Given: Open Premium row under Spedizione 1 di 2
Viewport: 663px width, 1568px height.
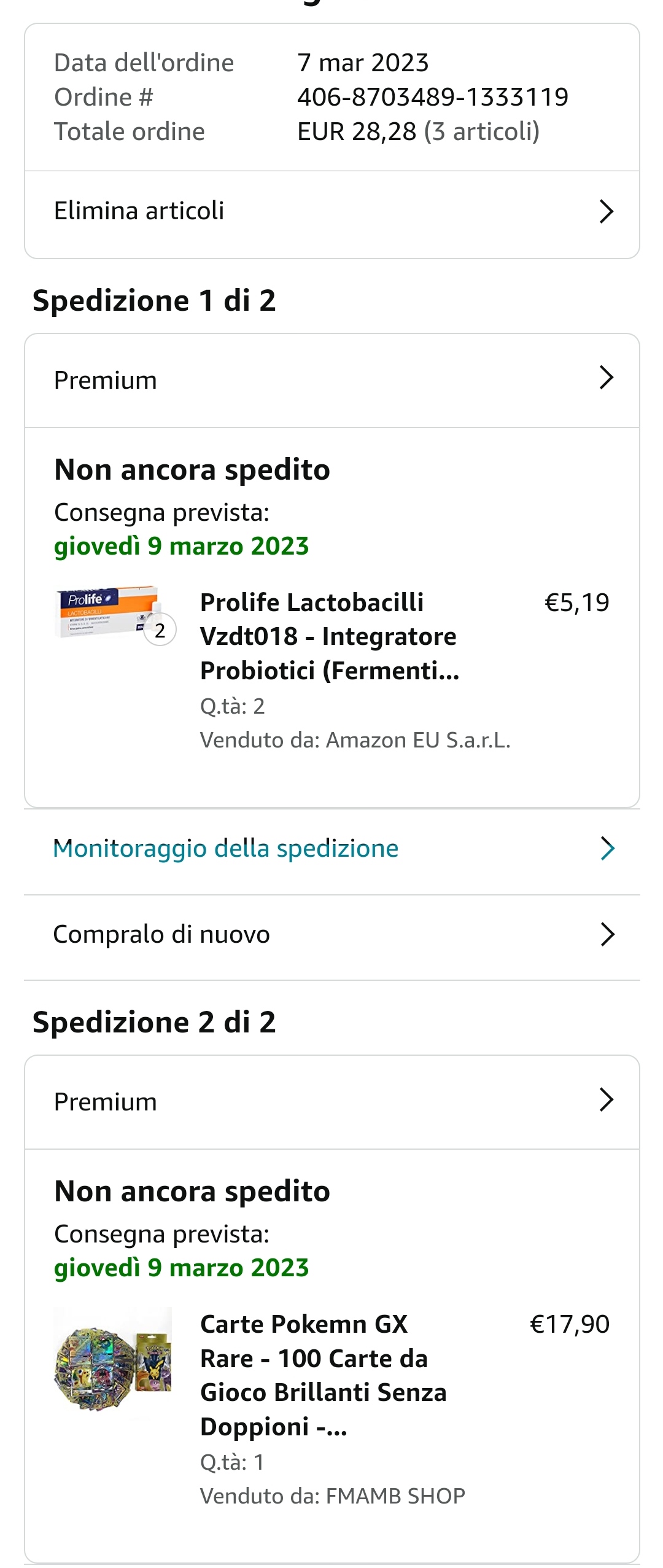Looking at the screenshot, I should point(331,380).
